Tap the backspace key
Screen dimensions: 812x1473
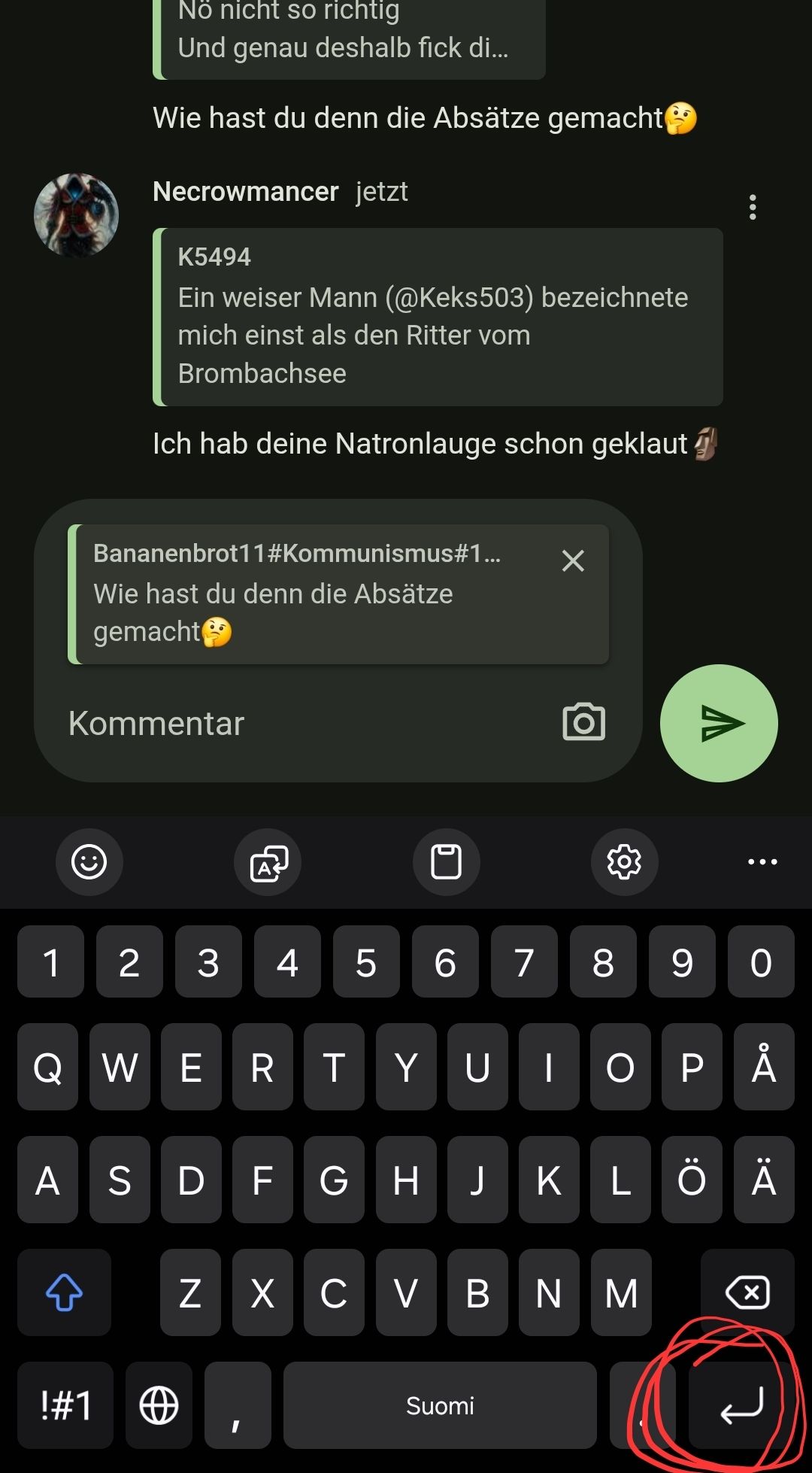pos(747,1292)
